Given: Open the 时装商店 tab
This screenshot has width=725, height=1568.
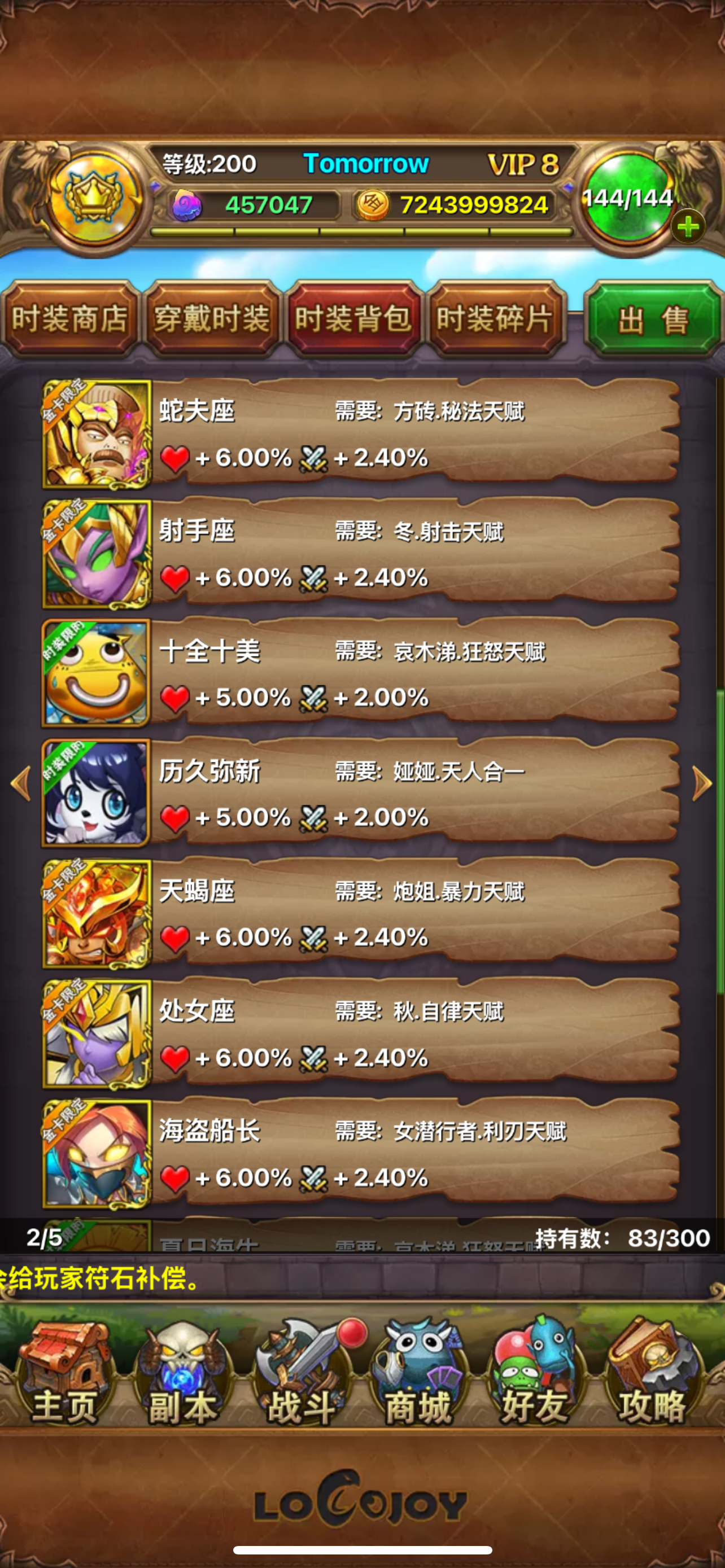Looking at the screenshot, I should pyautogui.click(x=71, y=318).
